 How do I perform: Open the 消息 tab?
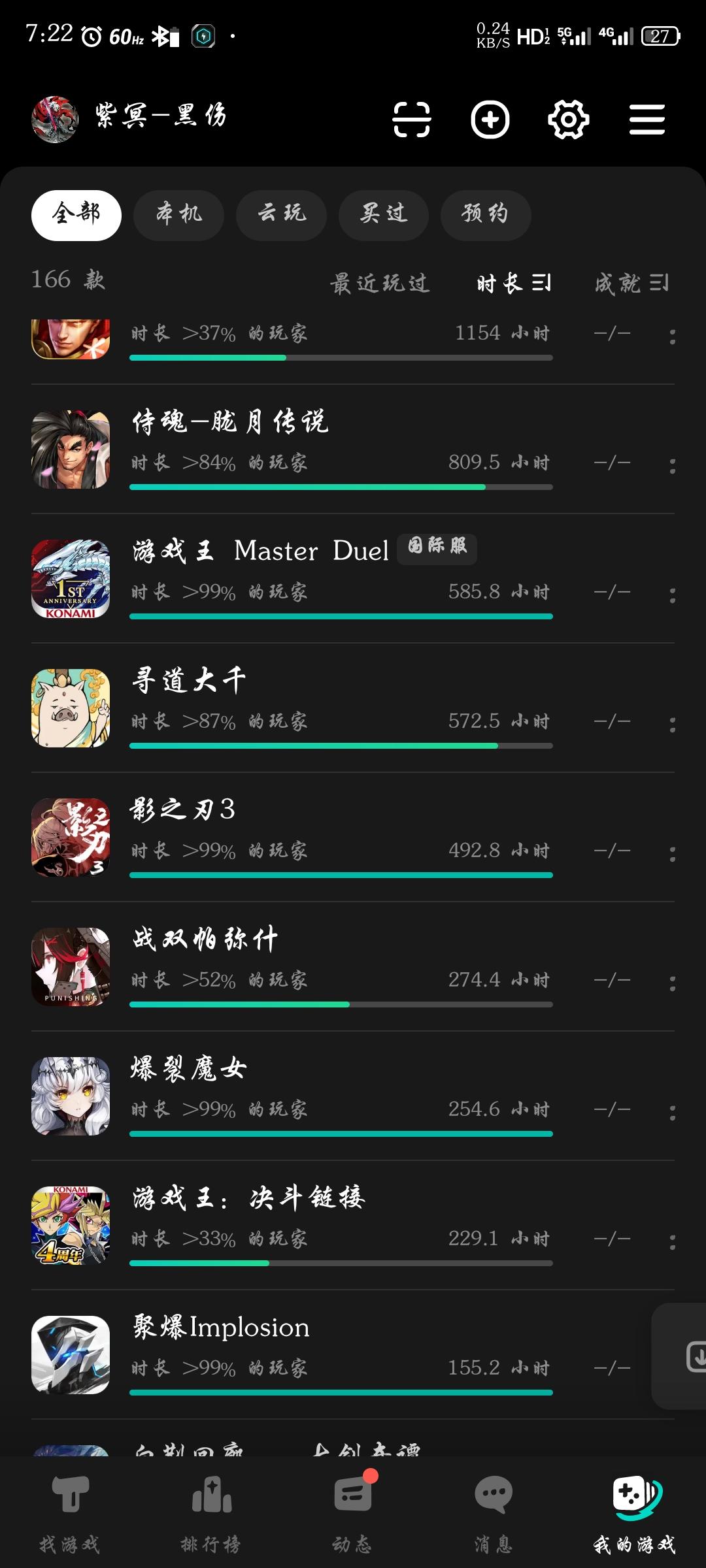[494, 1513]
